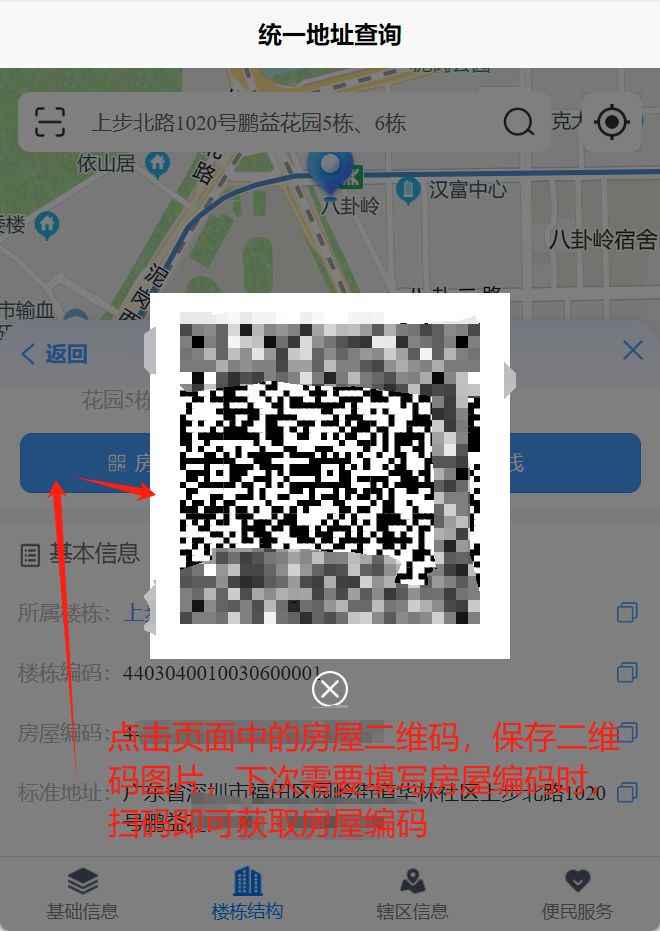Close the building details panel
660x931 pixels.
(632, 350)
